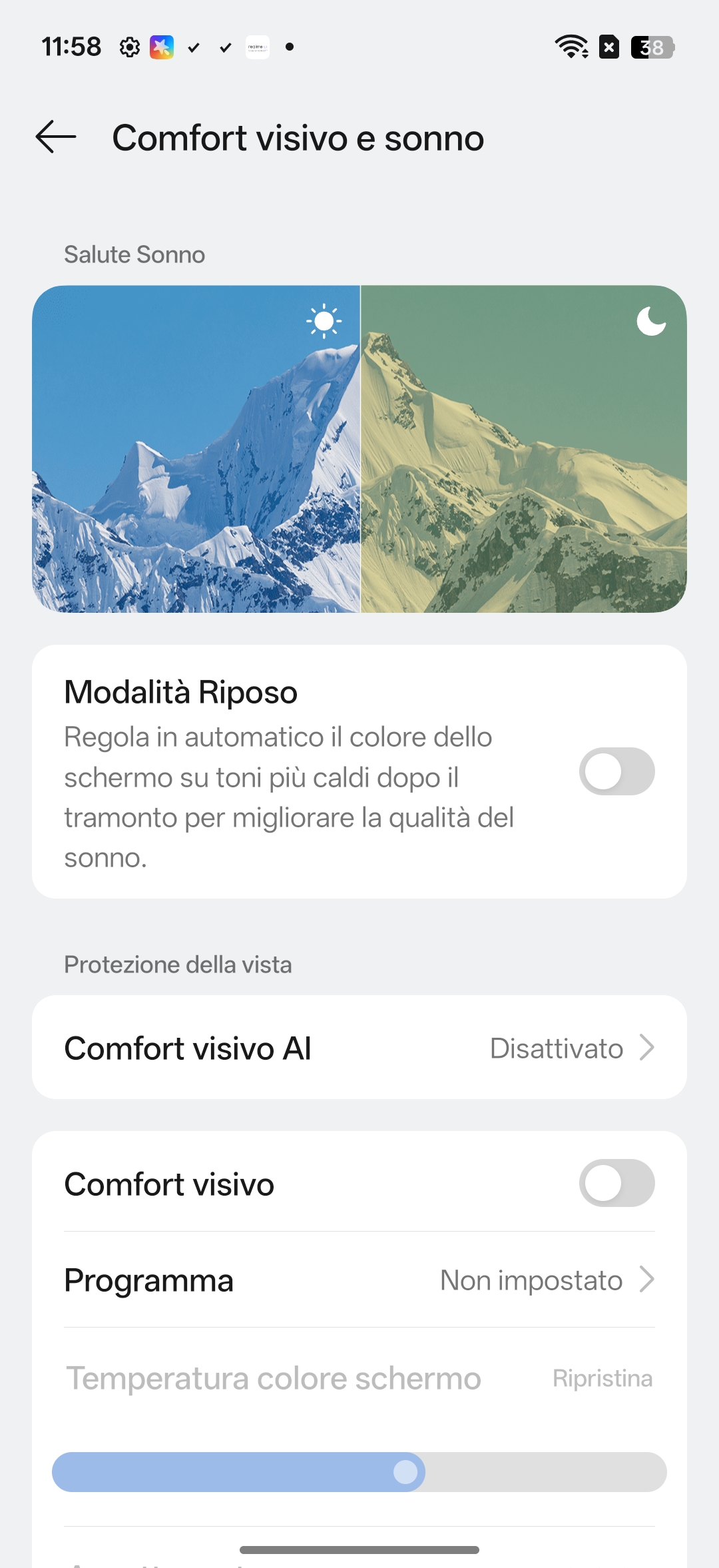The width and height of the screenshot is (719, 1568).
Task: Turn on the Comfort visivo toggle
Action: pos(616,1183)
